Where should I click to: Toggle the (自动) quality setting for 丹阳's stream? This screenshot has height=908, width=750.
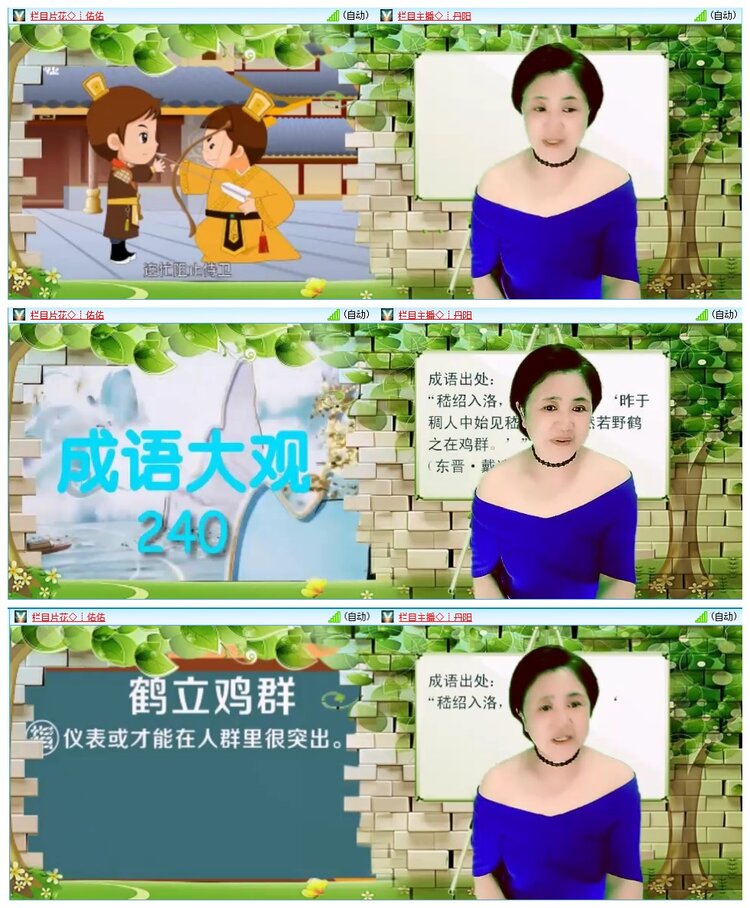click(725, 13)
